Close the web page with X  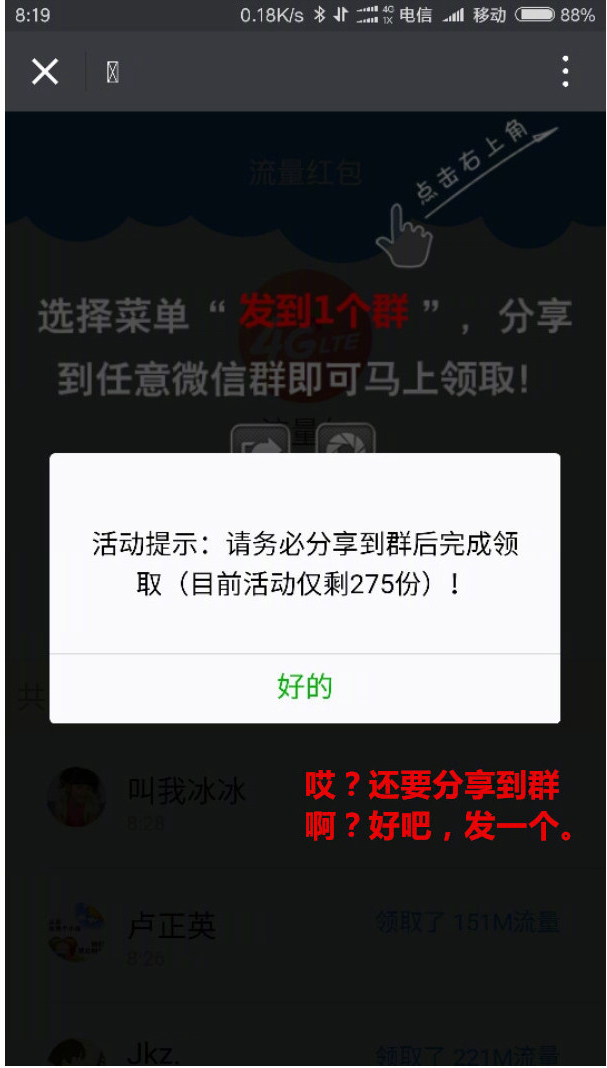pos(45,72)
